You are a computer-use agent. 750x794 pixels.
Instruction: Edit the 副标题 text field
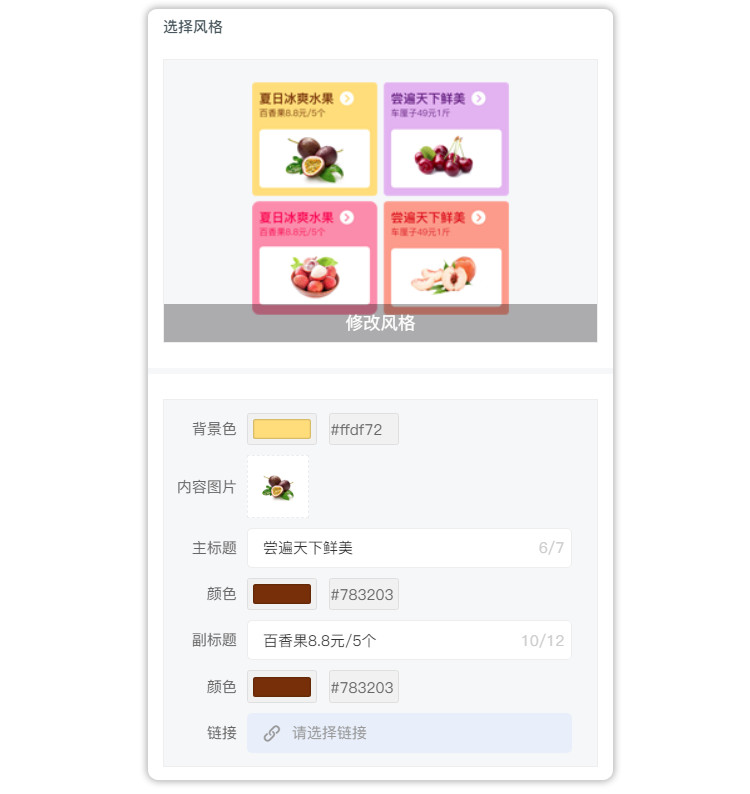390,641
